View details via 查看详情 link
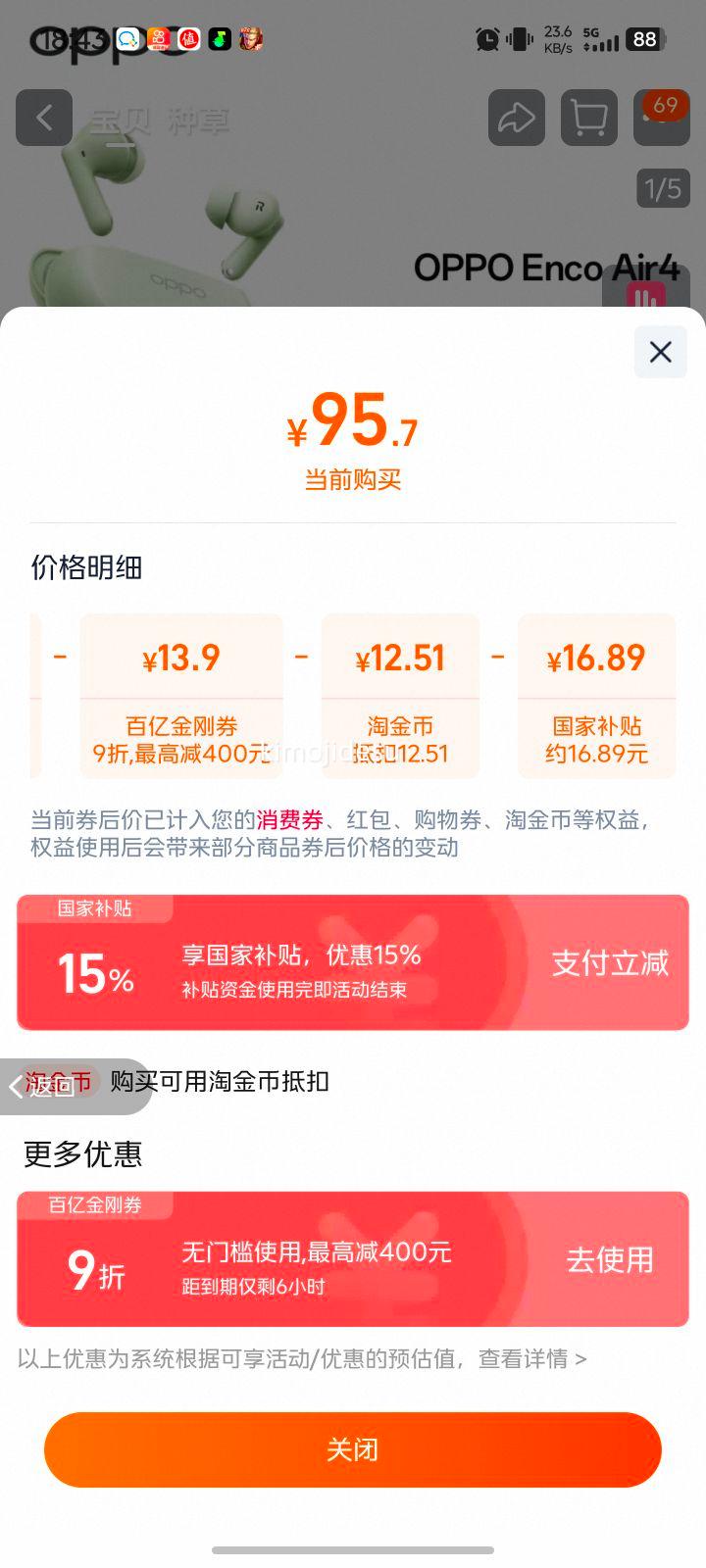The image size is (706, 1568). pos(532,1359)
